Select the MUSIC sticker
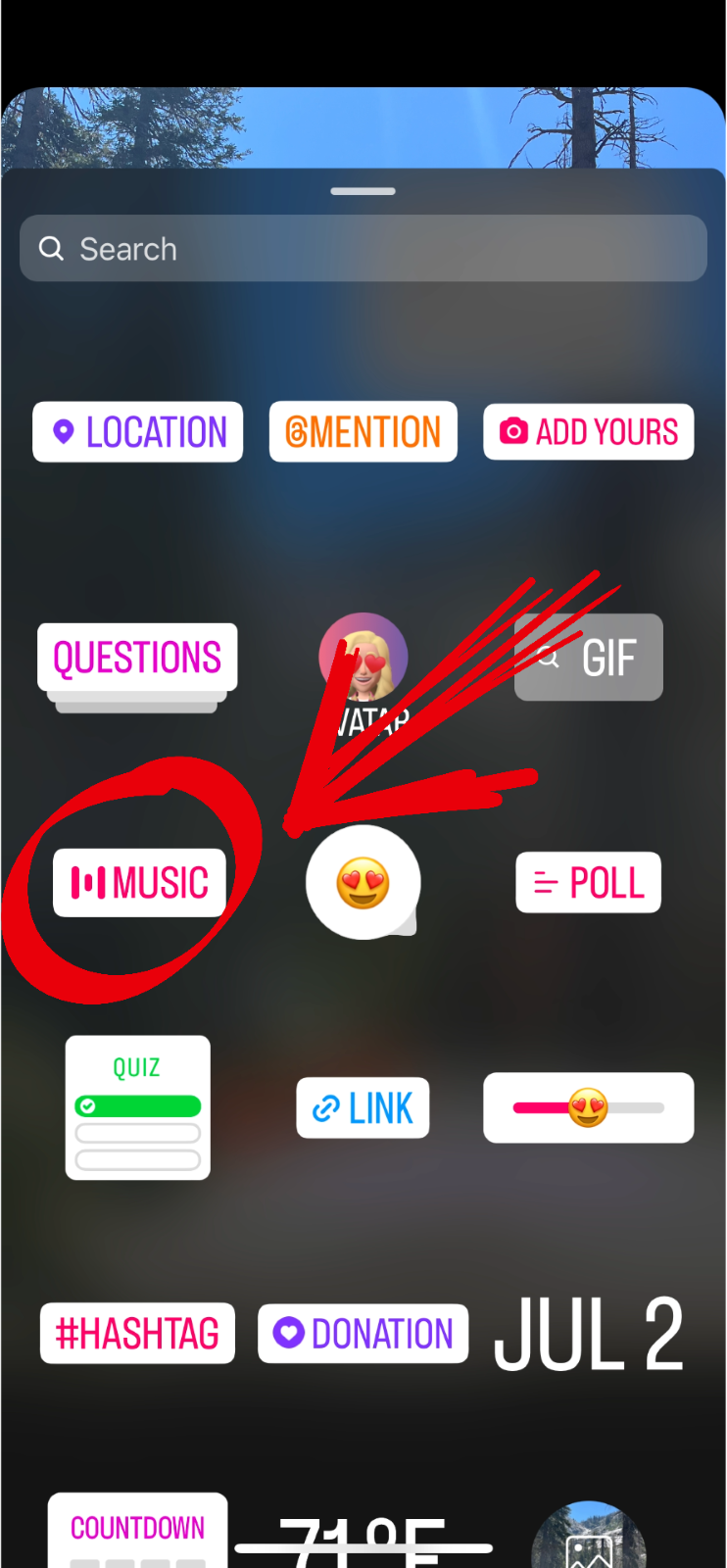This screenshot has height=1568, width=727. tap(138, 882)
